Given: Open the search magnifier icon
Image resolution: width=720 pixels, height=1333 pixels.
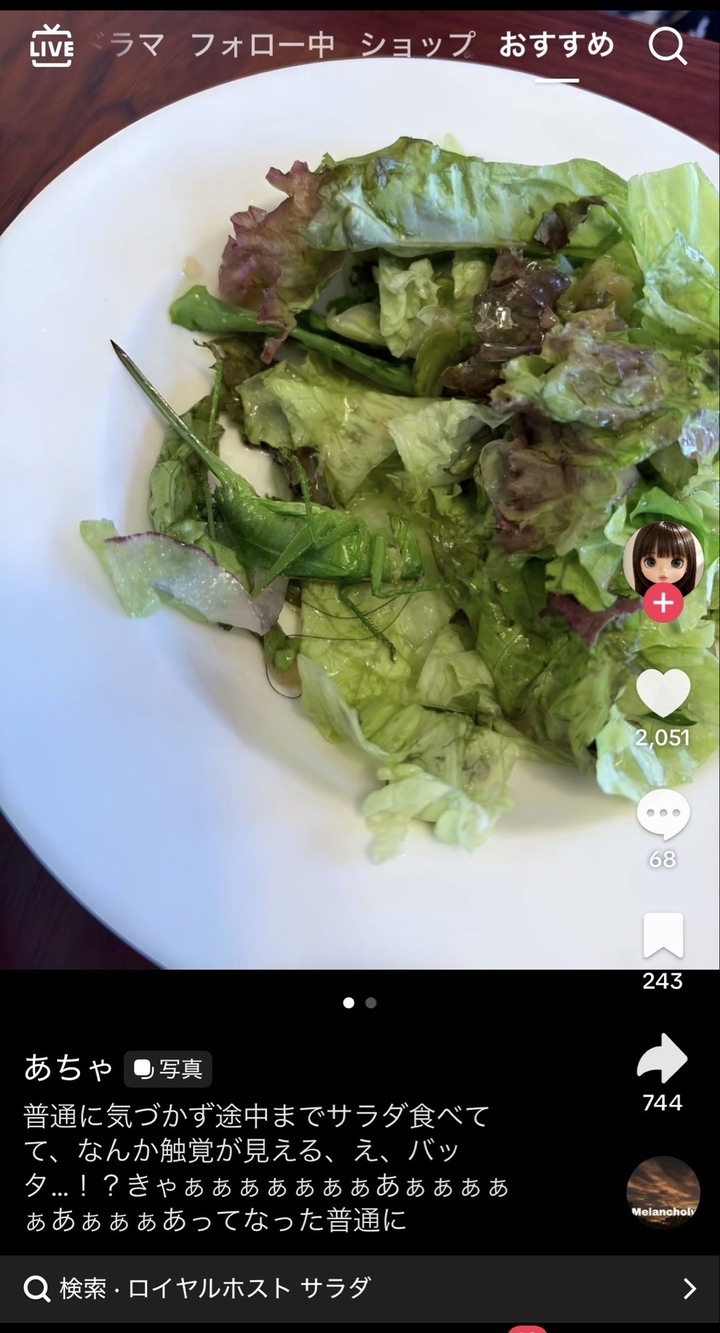Looking at the screenshot, I should (x=667, y=45).
